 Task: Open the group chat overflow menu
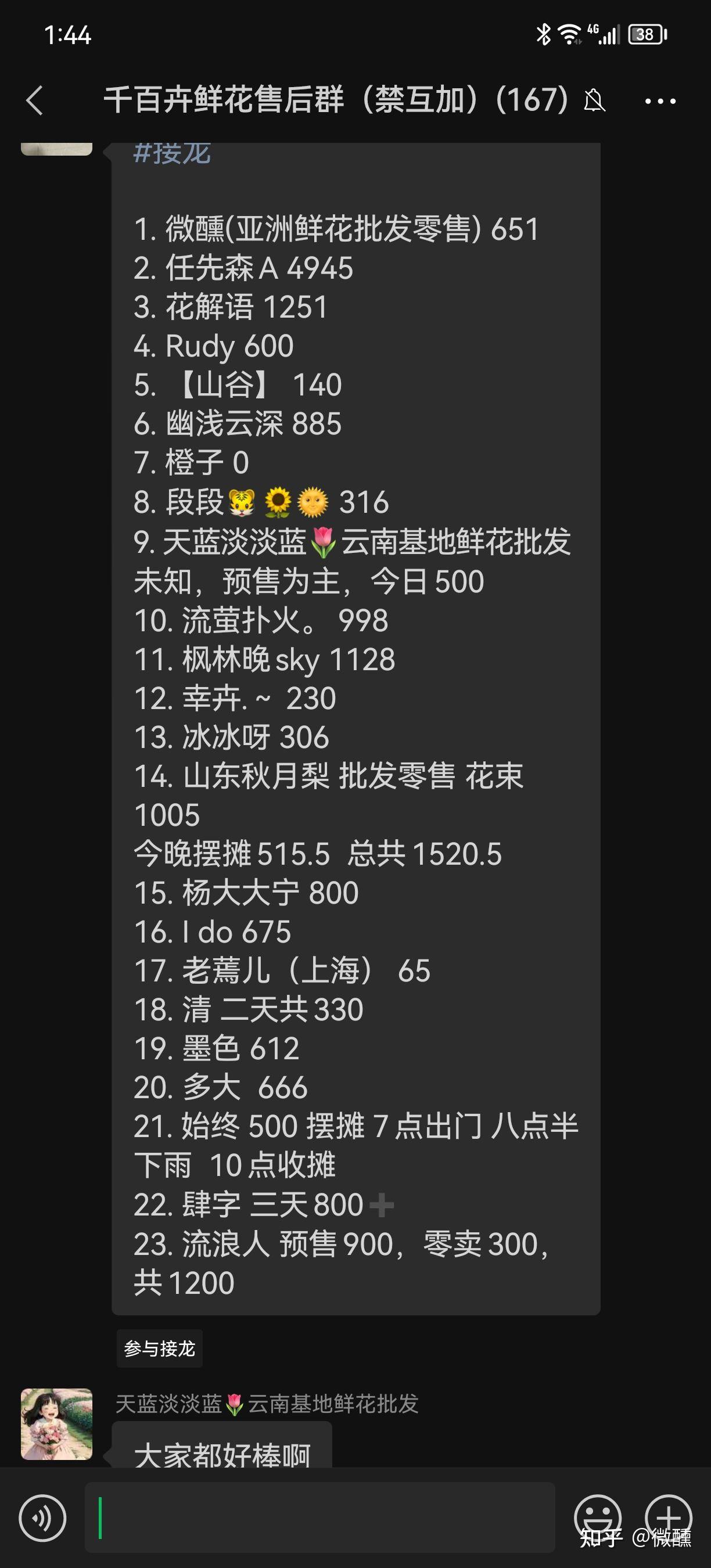tap(660, 101)
